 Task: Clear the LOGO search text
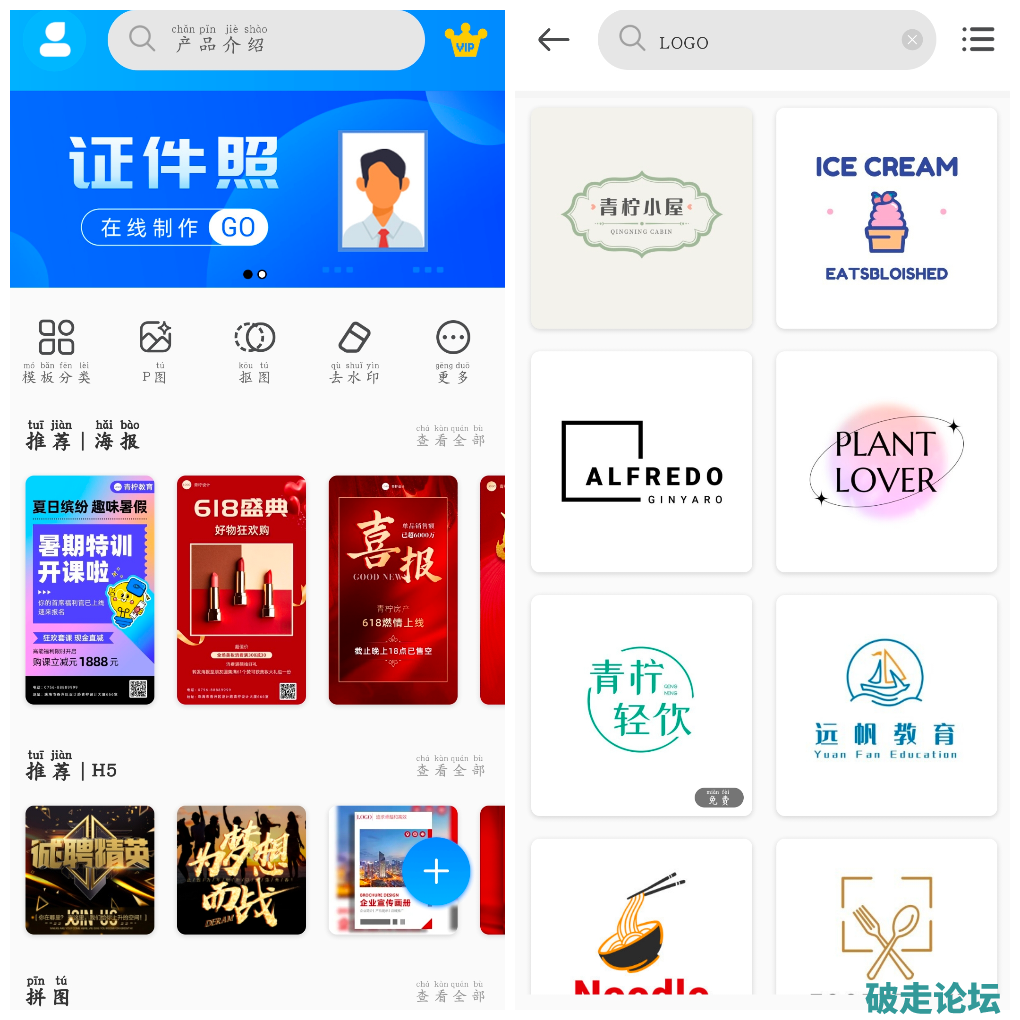(912, 40)
